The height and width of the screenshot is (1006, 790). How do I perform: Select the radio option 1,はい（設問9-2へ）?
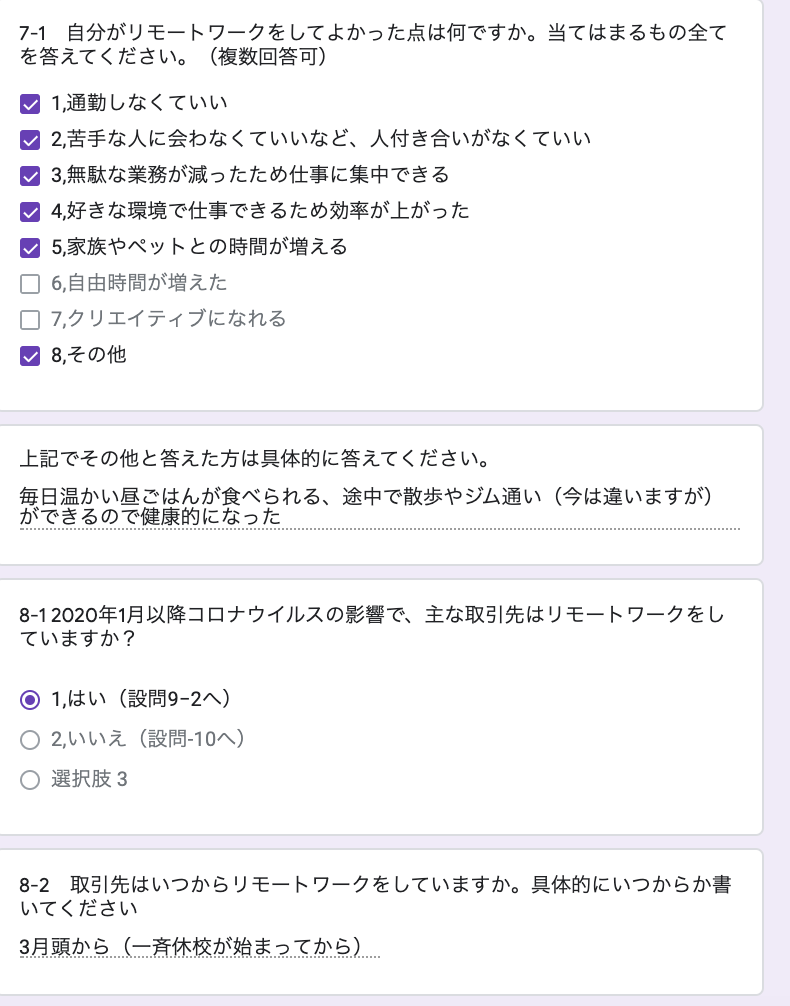(30, 701)
